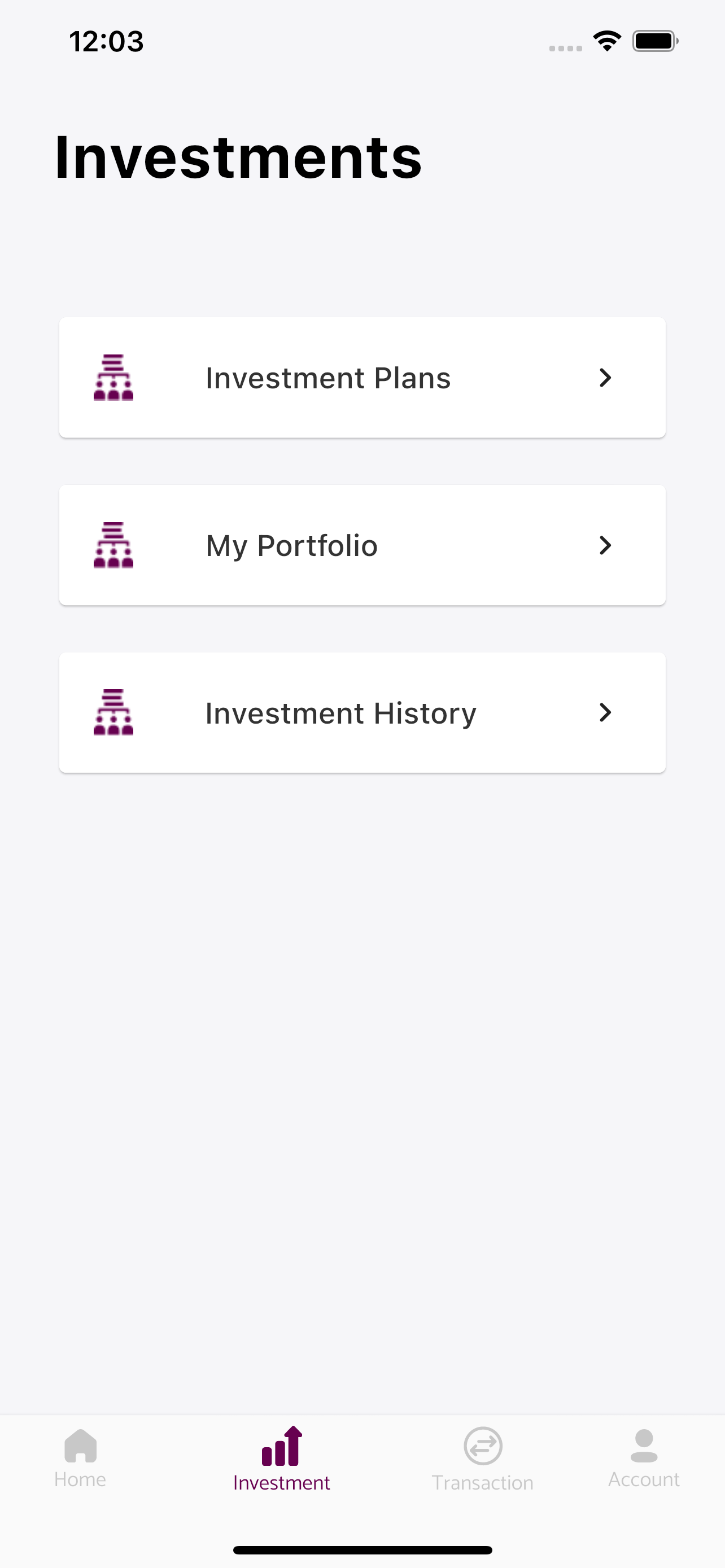
Task: Open the My Portfolio row
Action: [x=362, y=545]
